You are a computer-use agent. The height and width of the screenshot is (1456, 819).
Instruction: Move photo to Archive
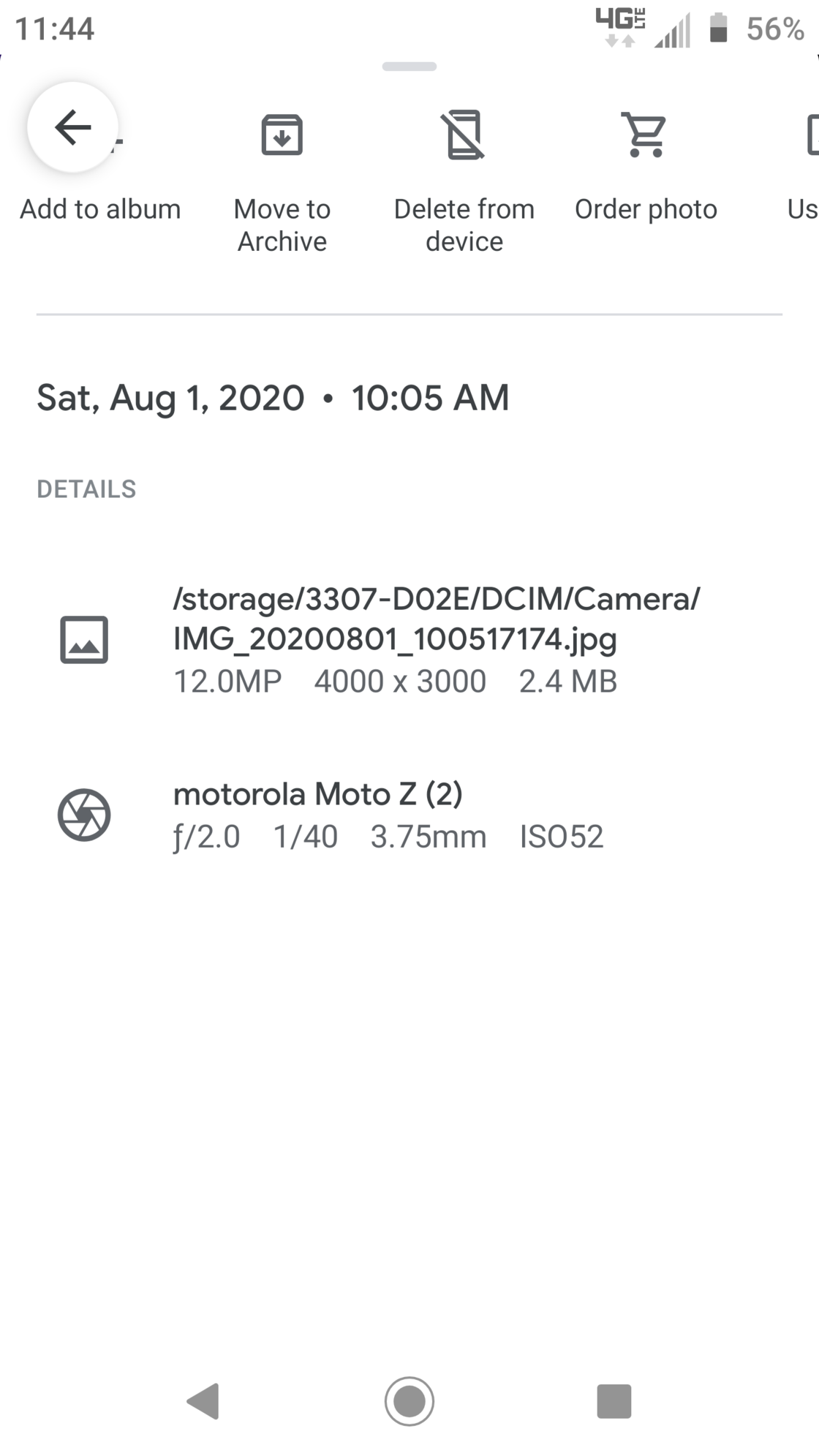point(282,182)
